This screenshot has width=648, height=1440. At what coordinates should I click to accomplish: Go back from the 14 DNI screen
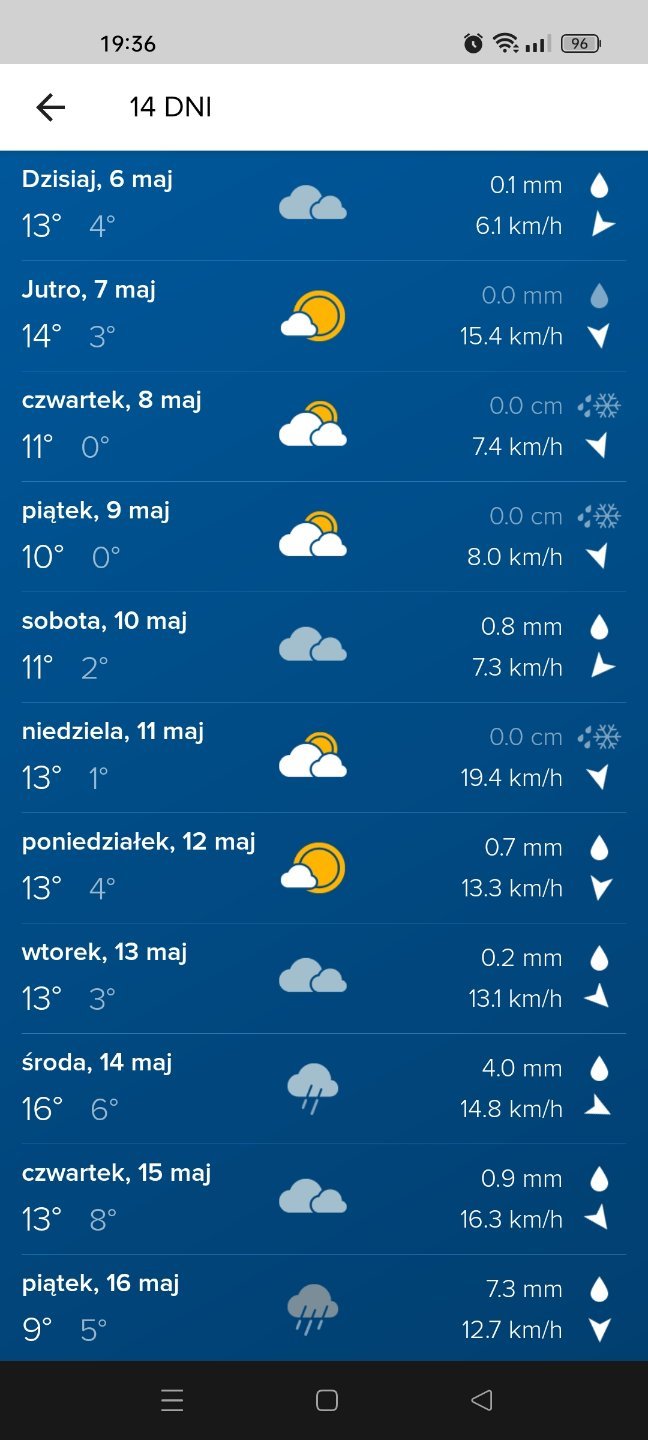(x=50, y=107)
